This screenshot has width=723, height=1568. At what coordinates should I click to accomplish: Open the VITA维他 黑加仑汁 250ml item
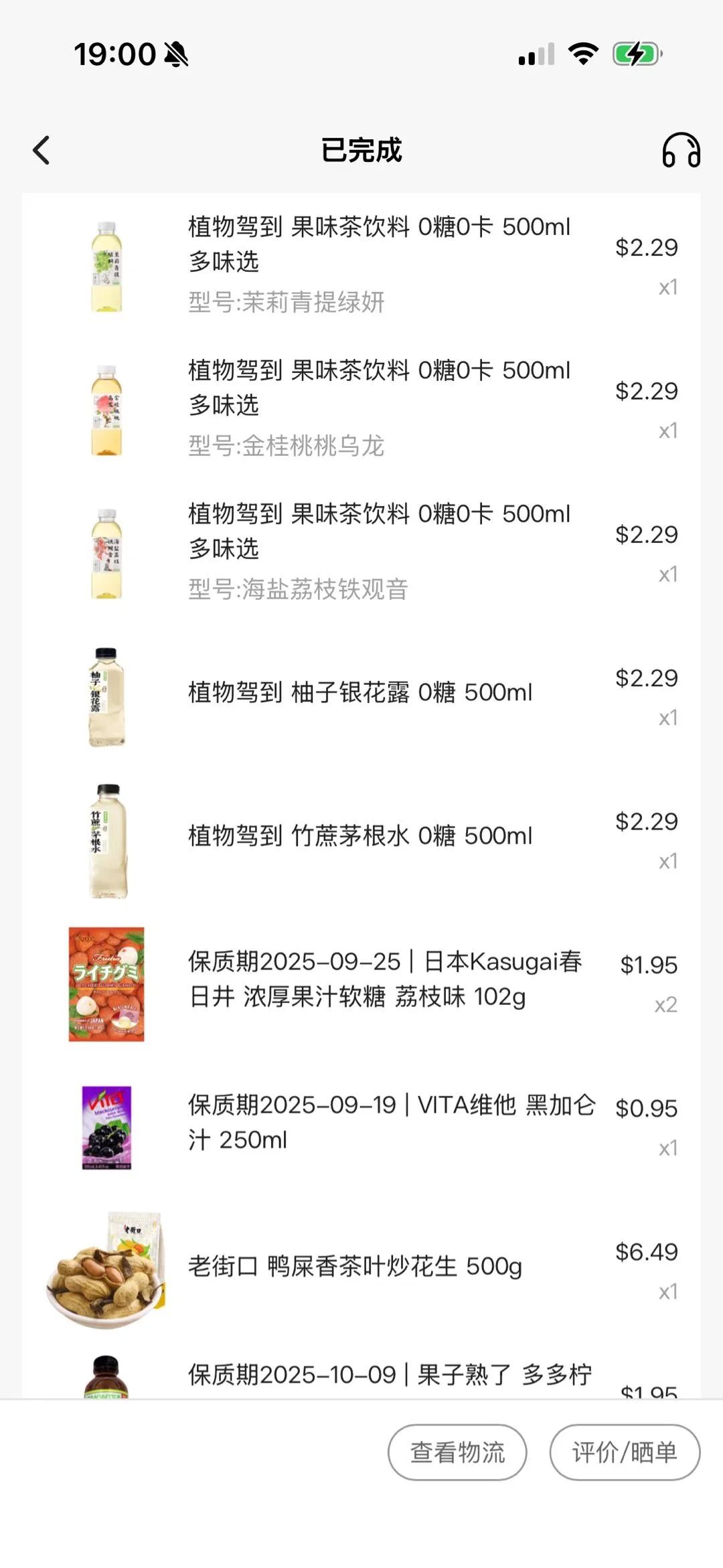click(x=390, y=1123)
